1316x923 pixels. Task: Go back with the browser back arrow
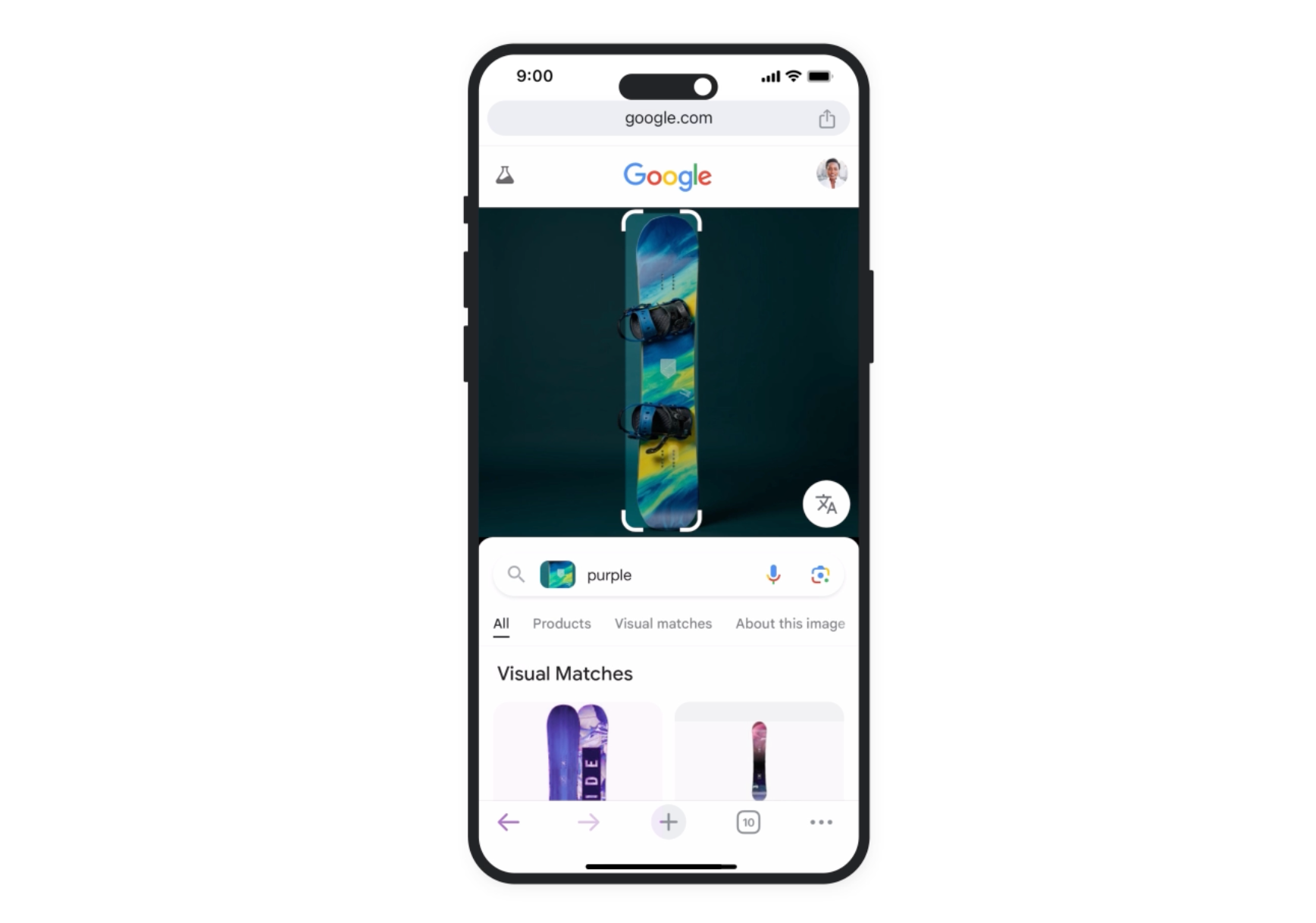(509, 822)
